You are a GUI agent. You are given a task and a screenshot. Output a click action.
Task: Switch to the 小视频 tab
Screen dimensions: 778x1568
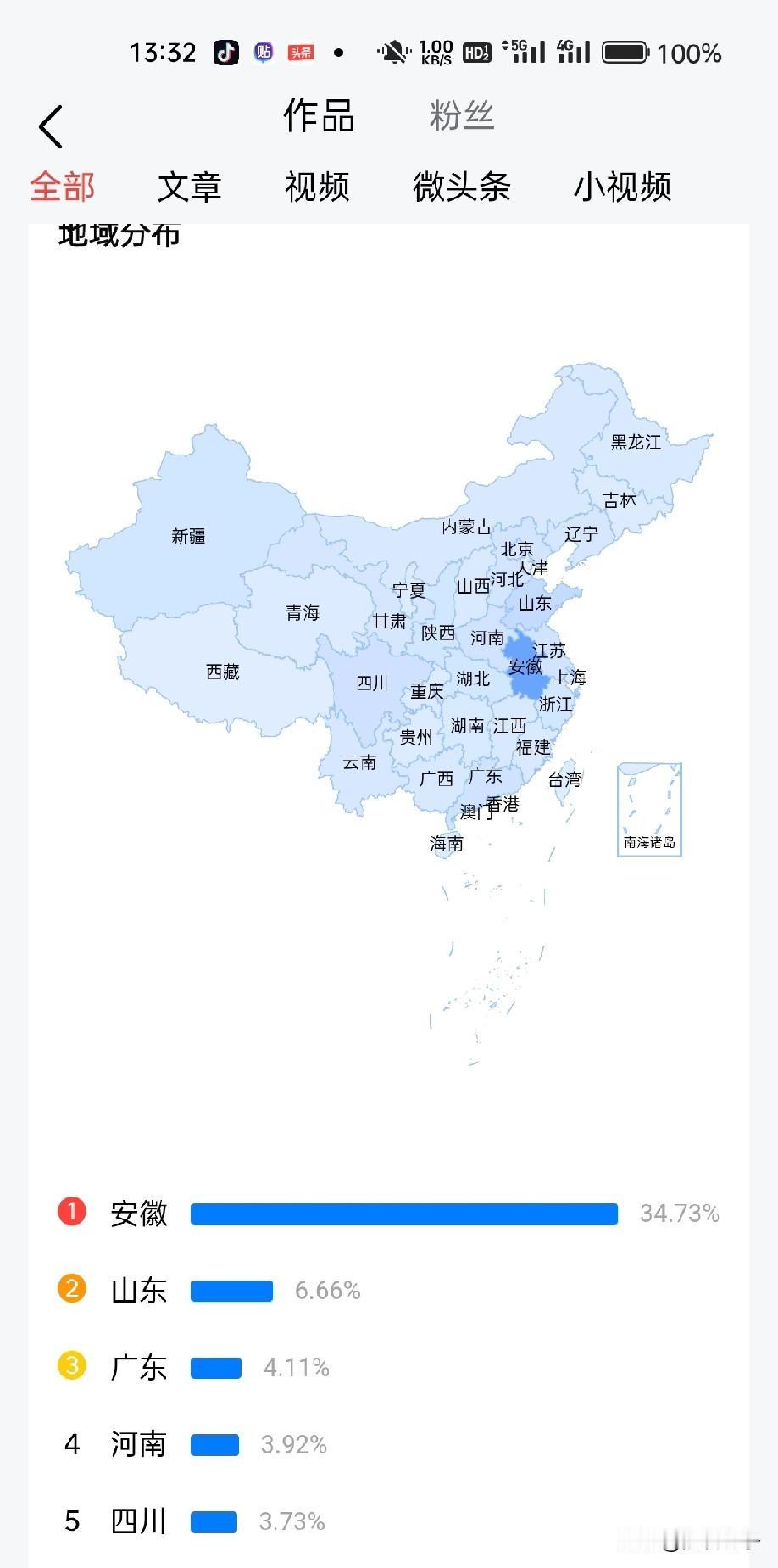coord(624,187)
